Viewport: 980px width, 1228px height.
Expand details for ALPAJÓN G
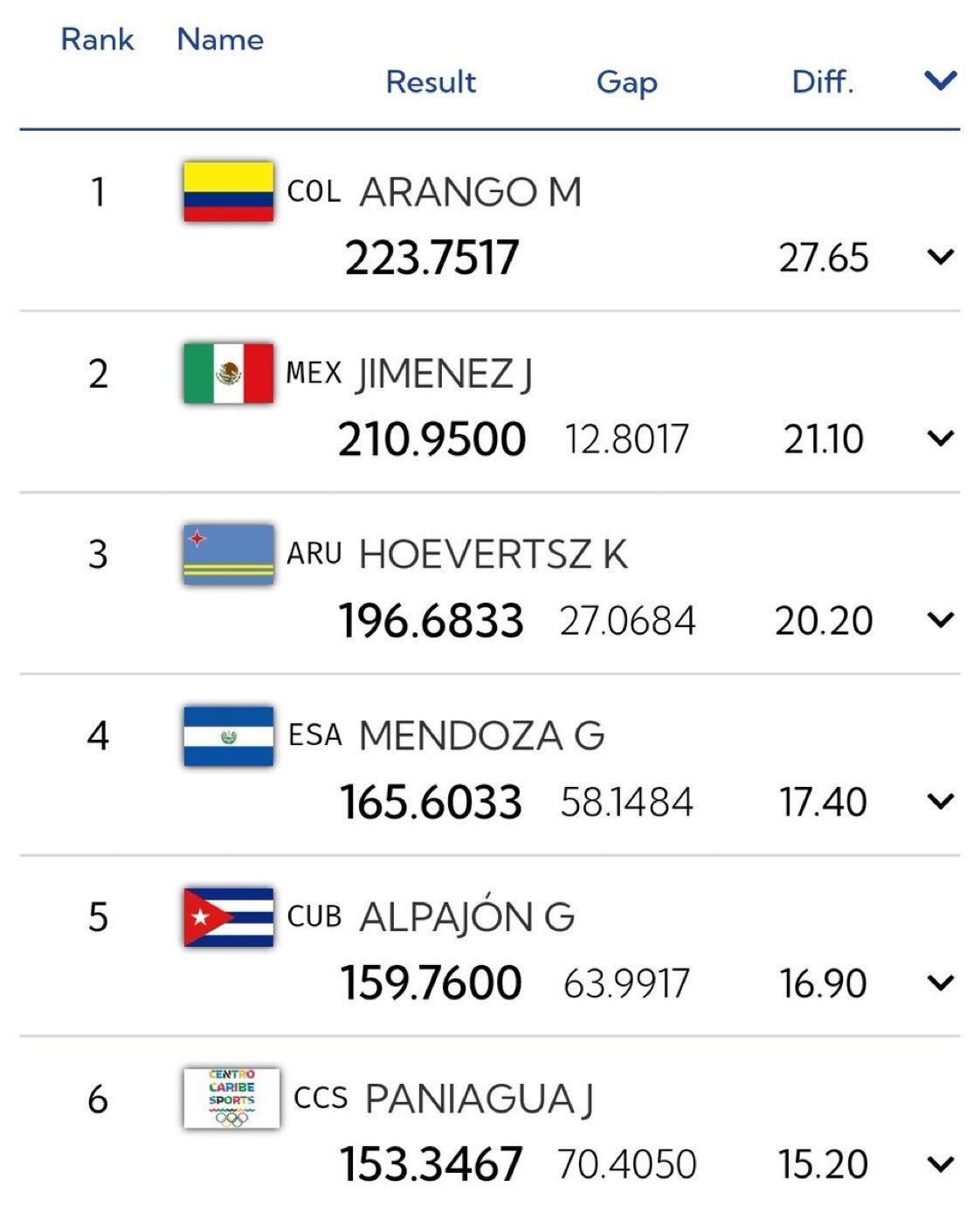point(940,983)
